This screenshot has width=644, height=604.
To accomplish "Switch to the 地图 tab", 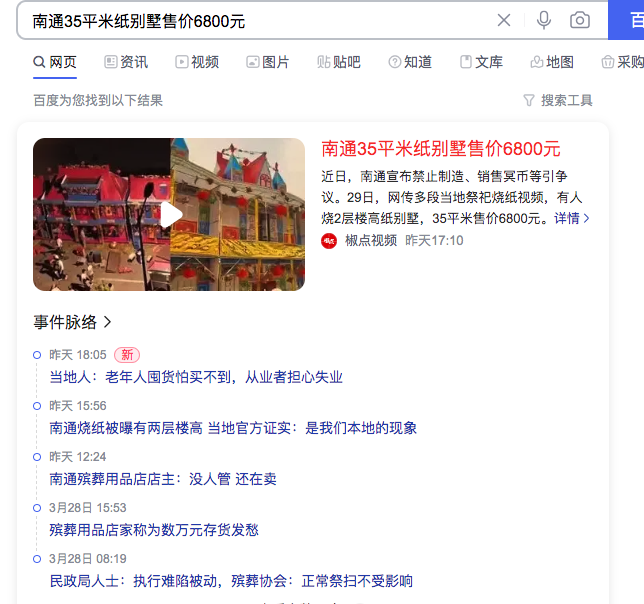I will 552,62.
